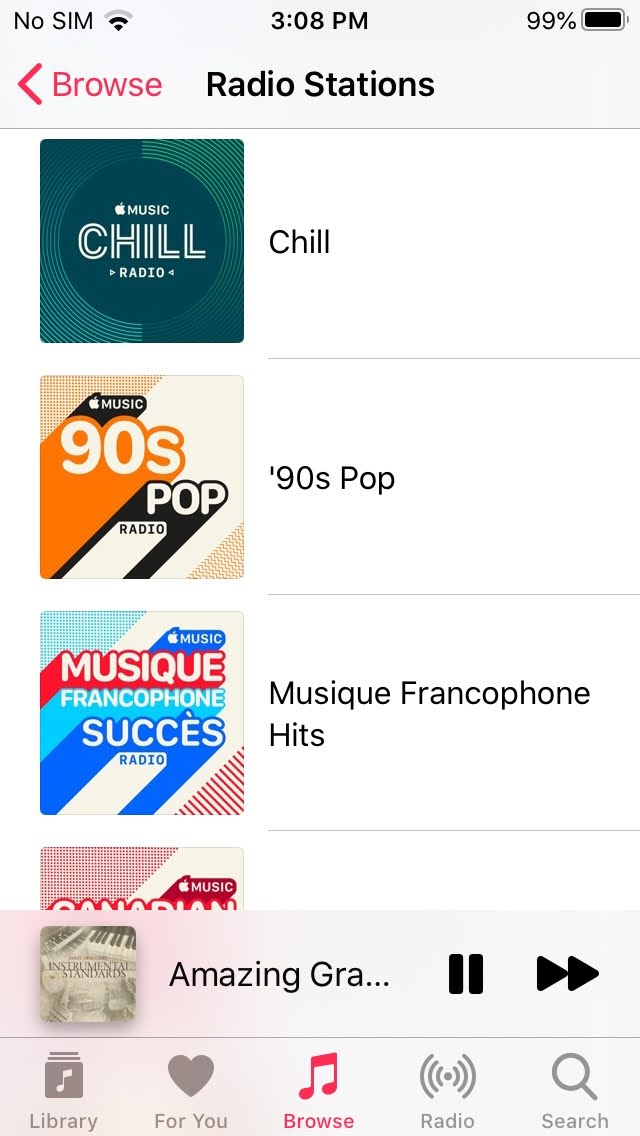This screenshot has width=640, height=1136.
Task: Pause the currently playing song
Action: (x=466, y=974)
